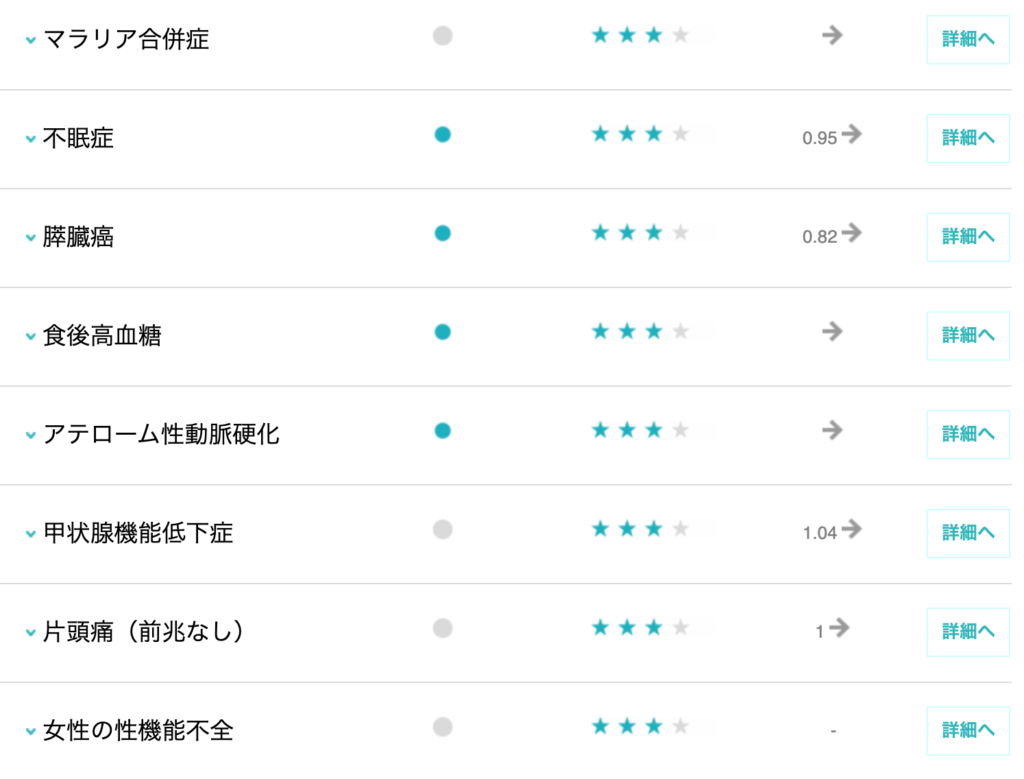Expand the アテローム性動脈硬化 row
Screen dimensions: 1024x779
pyautogui.click(x=31, y=436)
